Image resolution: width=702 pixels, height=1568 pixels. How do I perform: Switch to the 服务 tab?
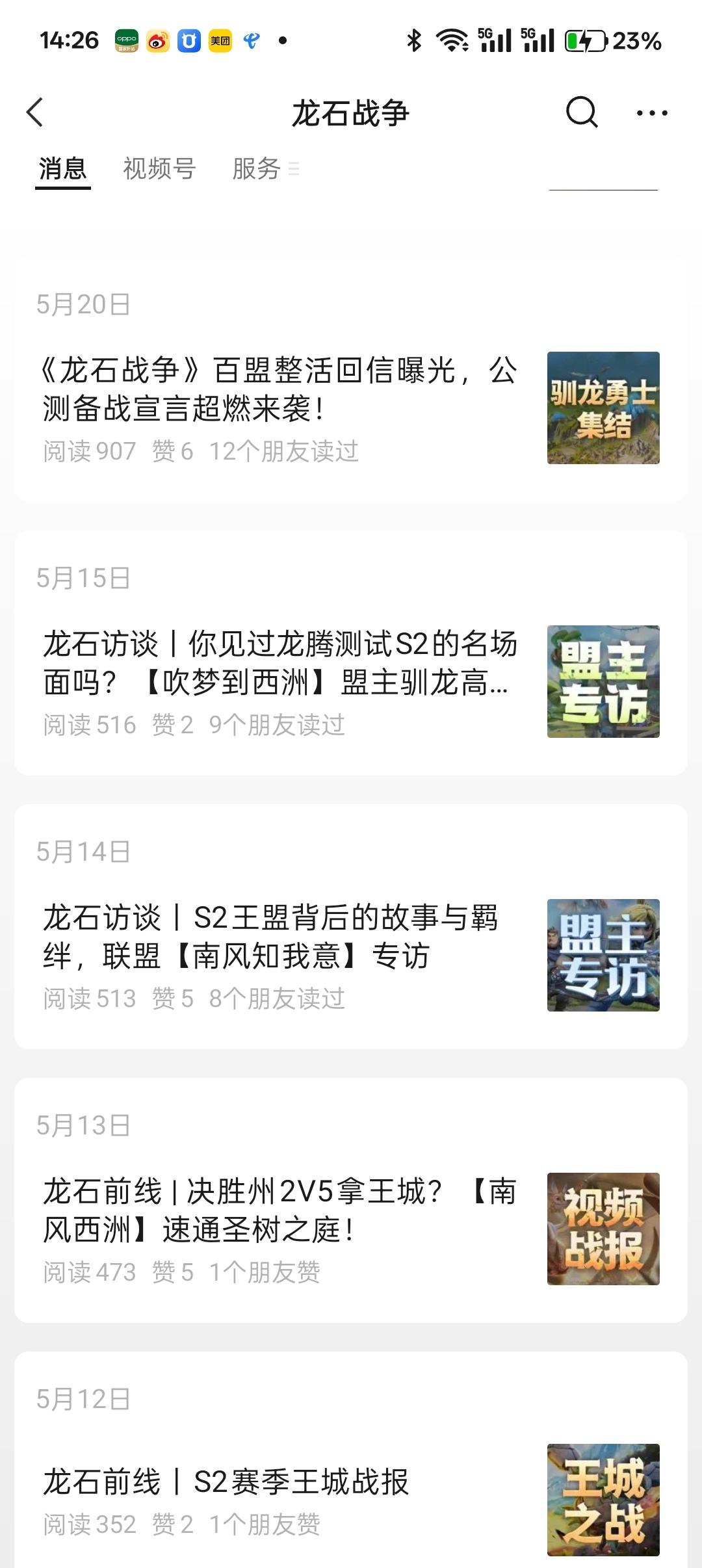[x=265, y=169]
